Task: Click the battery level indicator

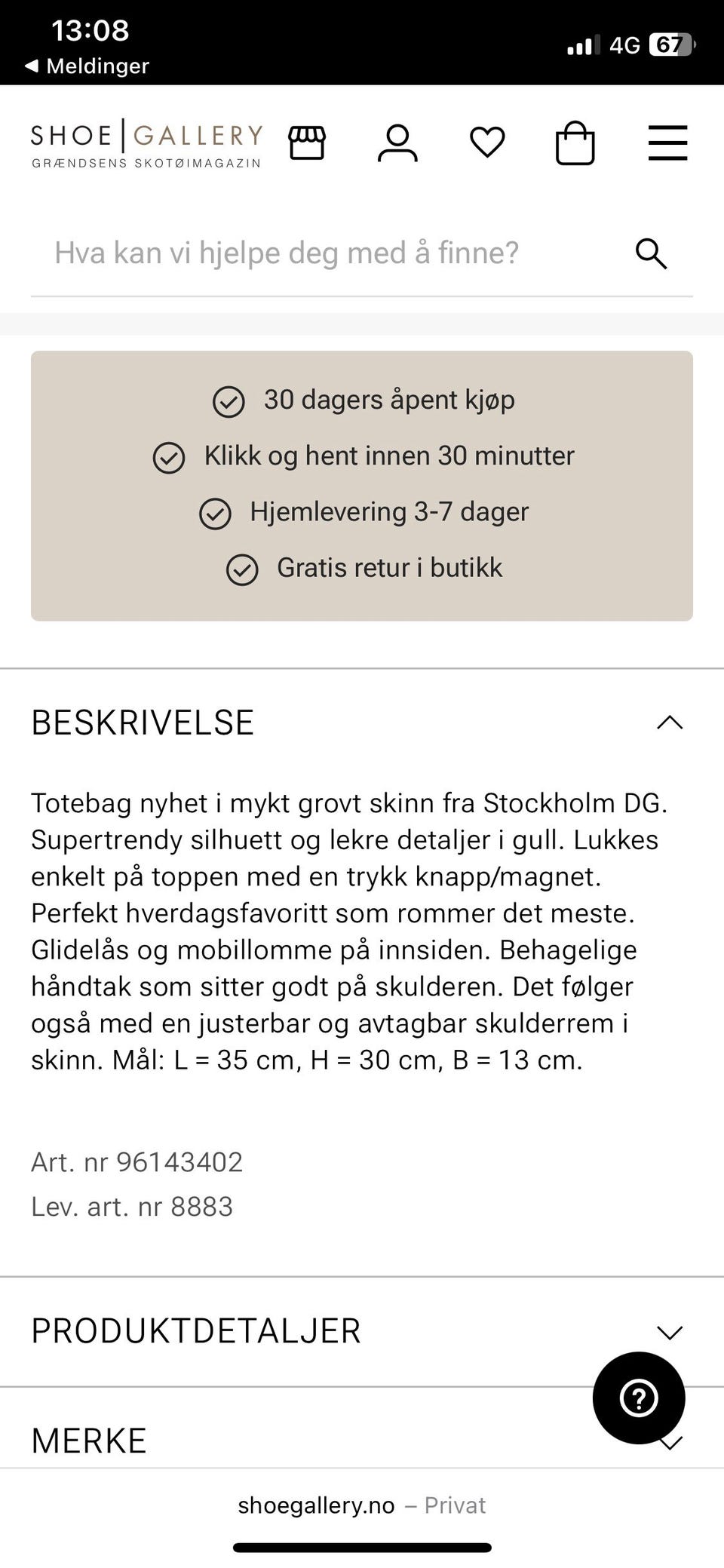Action: [670, 45]
